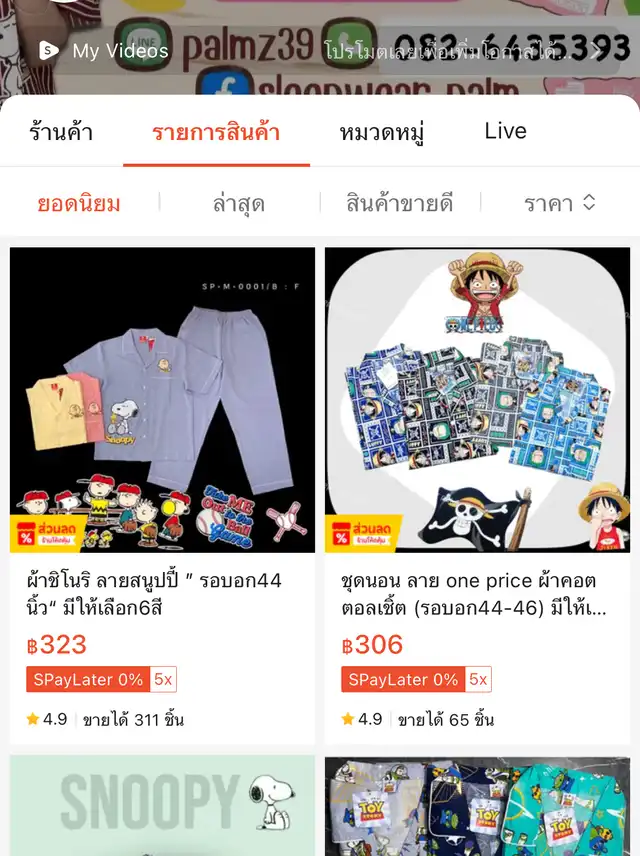
Task: Sort products by ยอดนิยม
Action: coord(79,203)
